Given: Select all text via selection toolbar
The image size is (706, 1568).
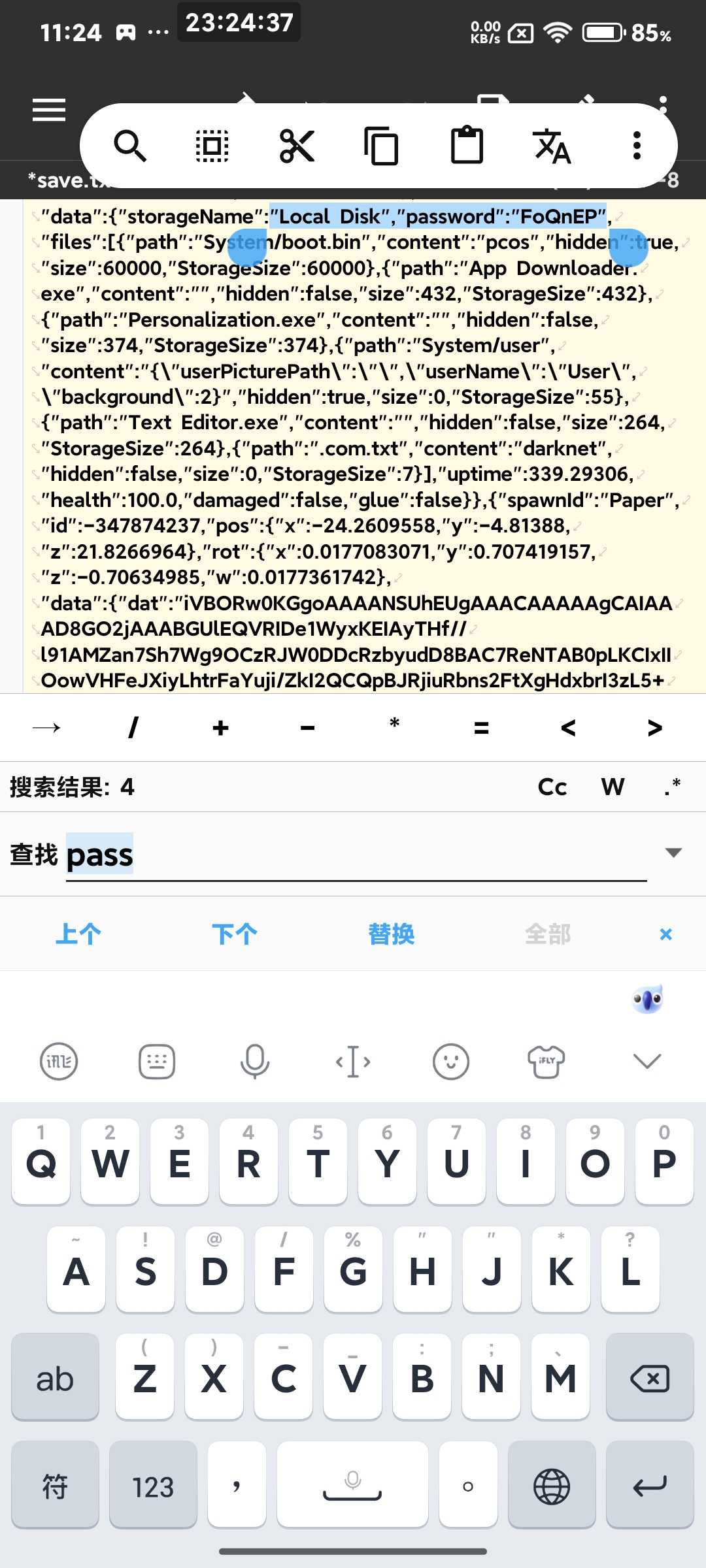Looking at the screenshot, I should point(212,145).
